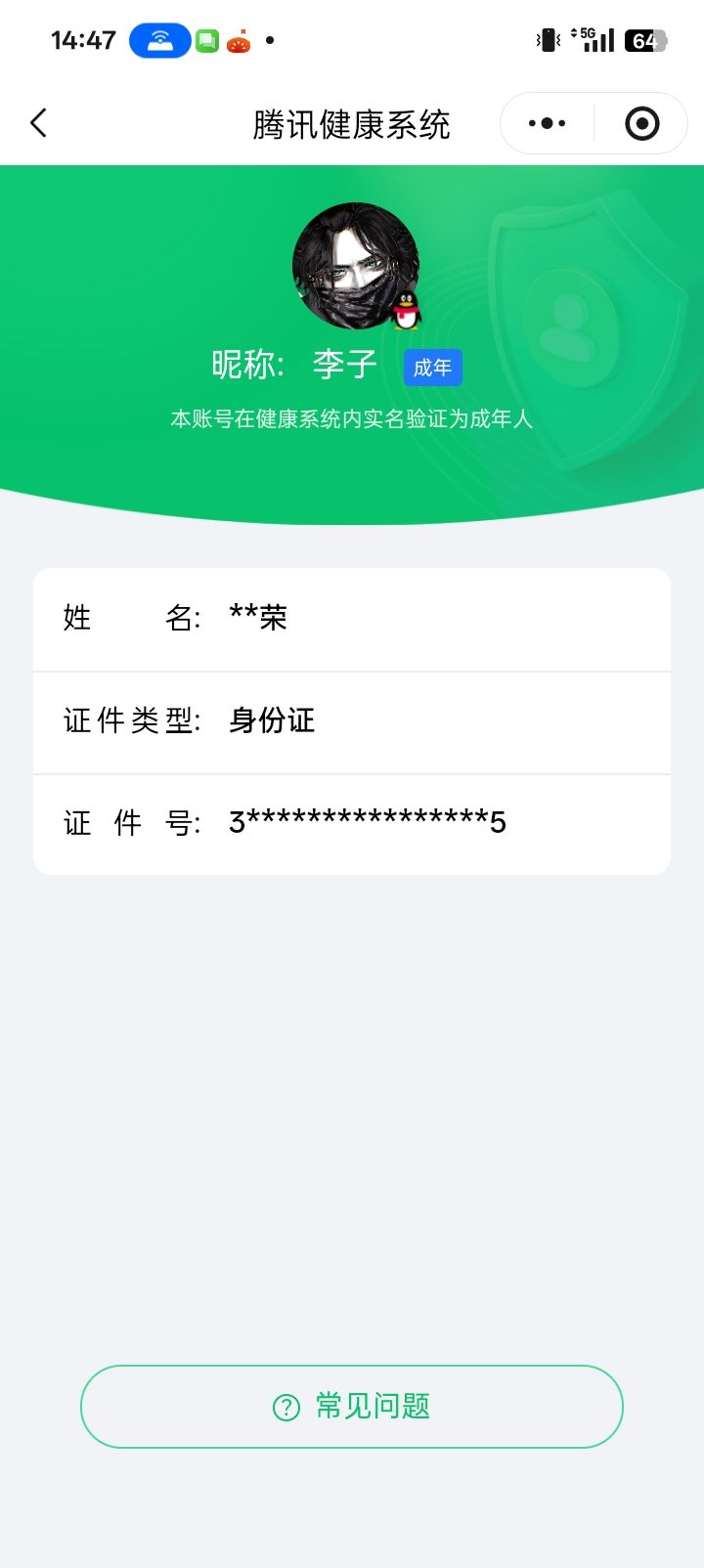Tap the 14:47 clock display
Image resolution: width=704 pixels, height=1568 pixels.
[x=82, y=39]
